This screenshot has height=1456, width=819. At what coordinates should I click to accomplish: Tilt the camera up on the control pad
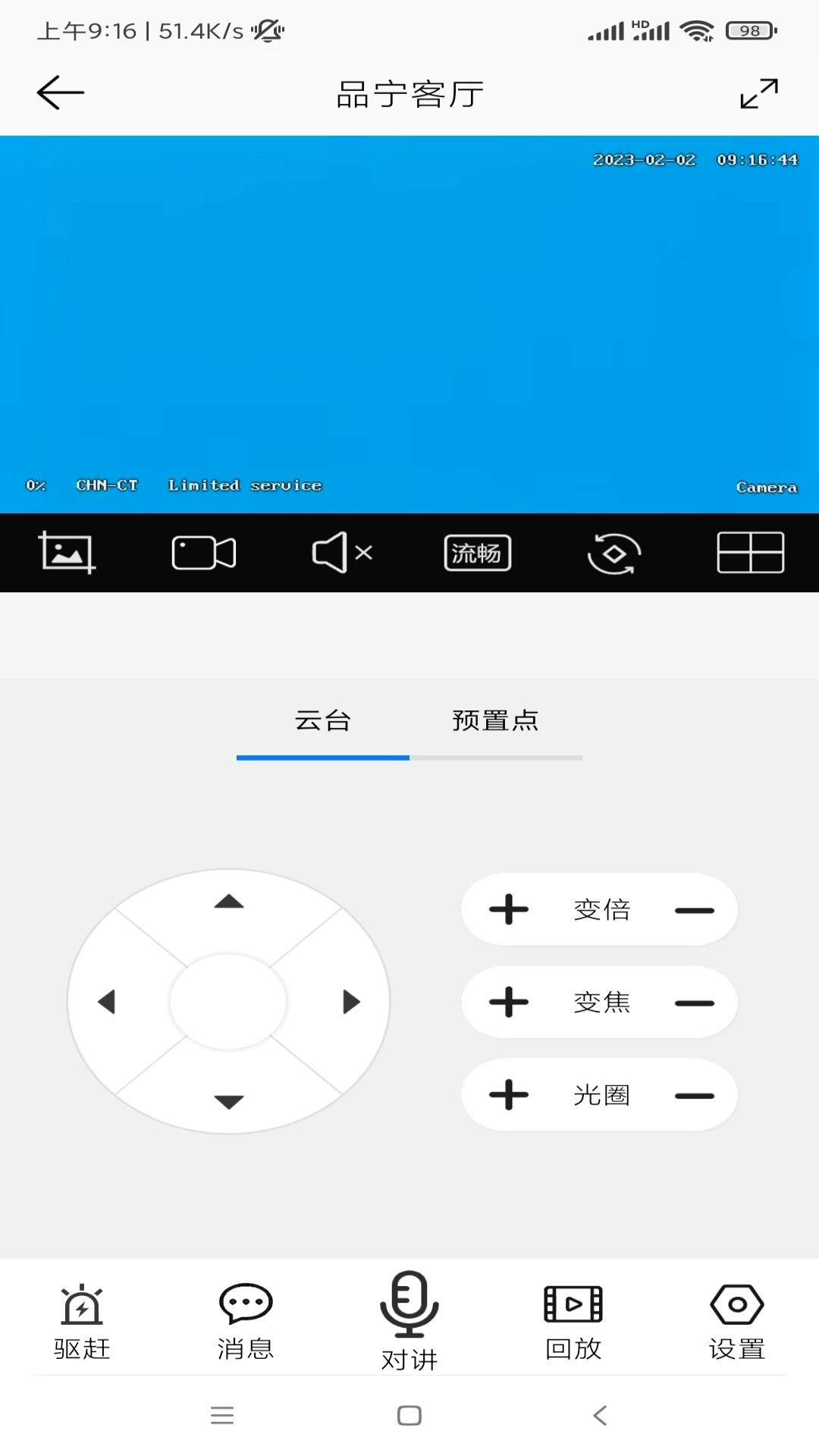(x=229, y=902)
